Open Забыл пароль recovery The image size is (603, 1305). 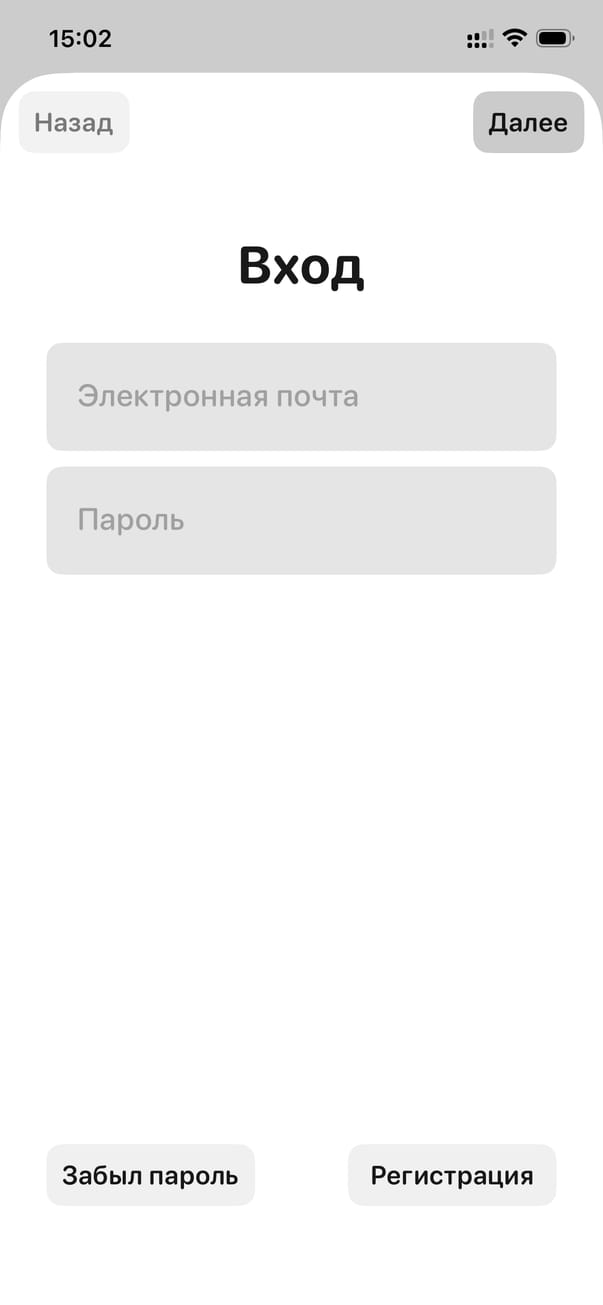[x=150, y=1175]
